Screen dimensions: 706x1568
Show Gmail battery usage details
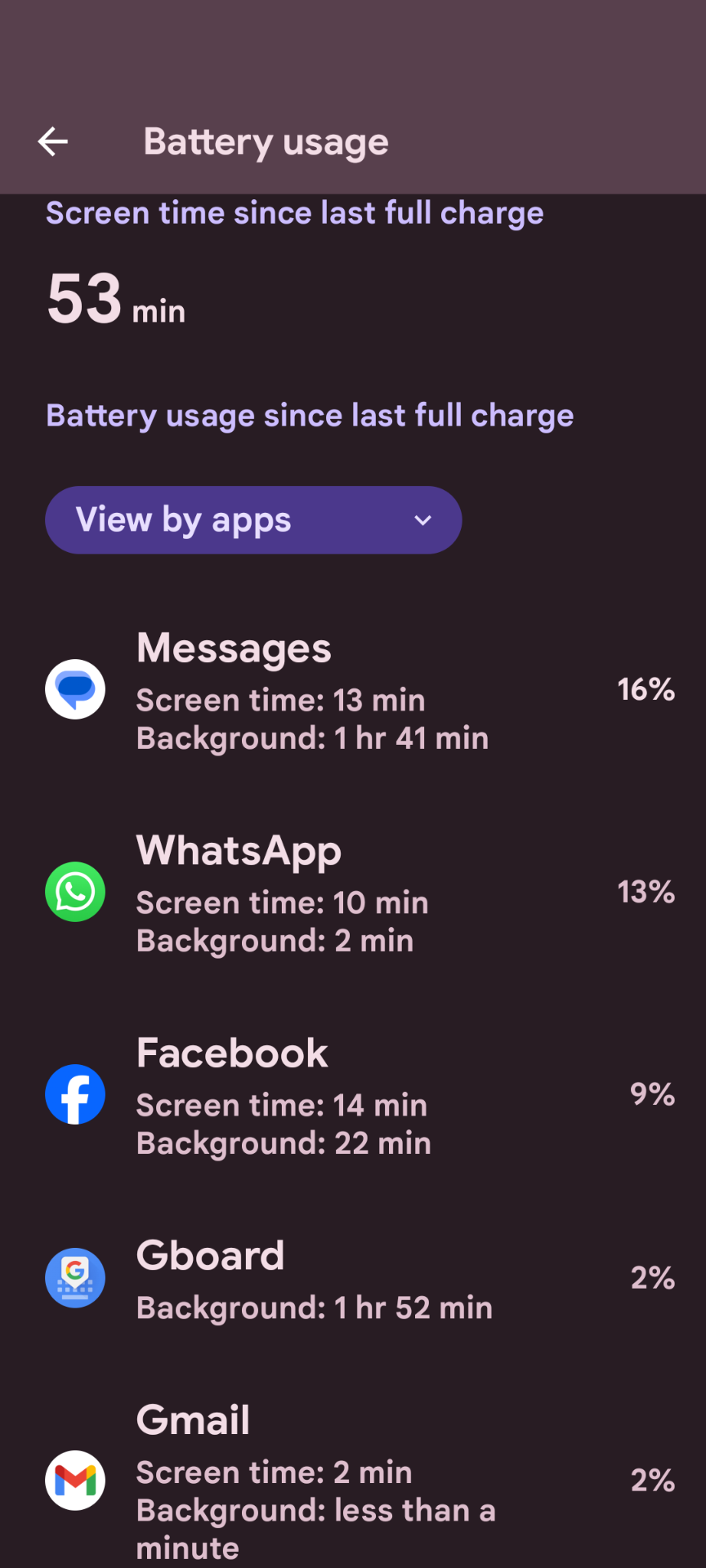[353, 1480]
